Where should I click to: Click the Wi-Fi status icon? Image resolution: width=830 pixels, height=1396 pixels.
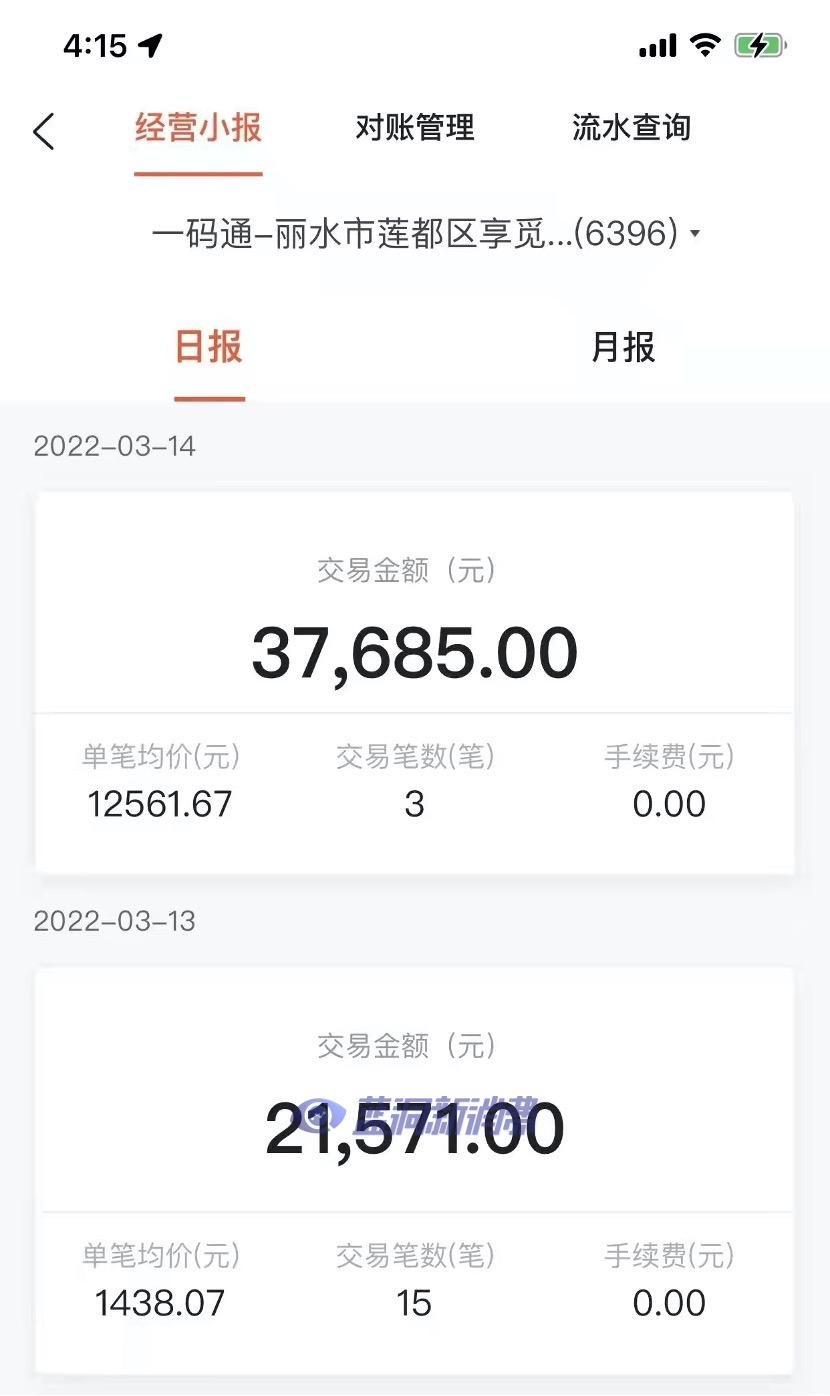[706, 46]
